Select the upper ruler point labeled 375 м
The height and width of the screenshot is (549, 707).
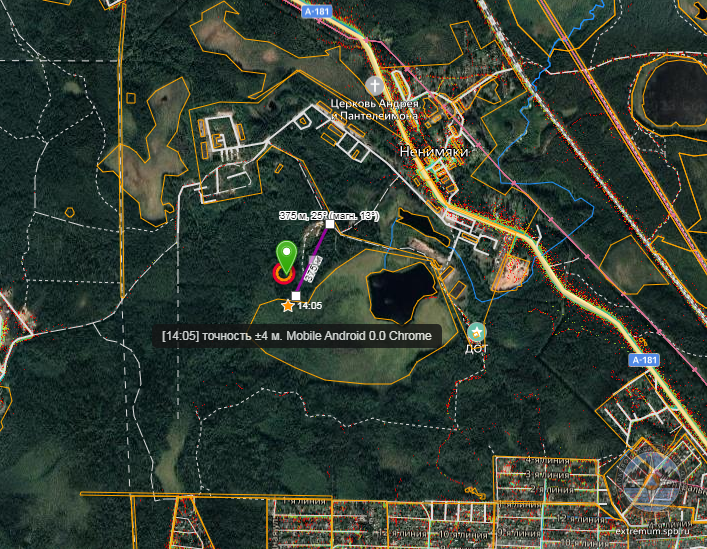pos(330,226)
